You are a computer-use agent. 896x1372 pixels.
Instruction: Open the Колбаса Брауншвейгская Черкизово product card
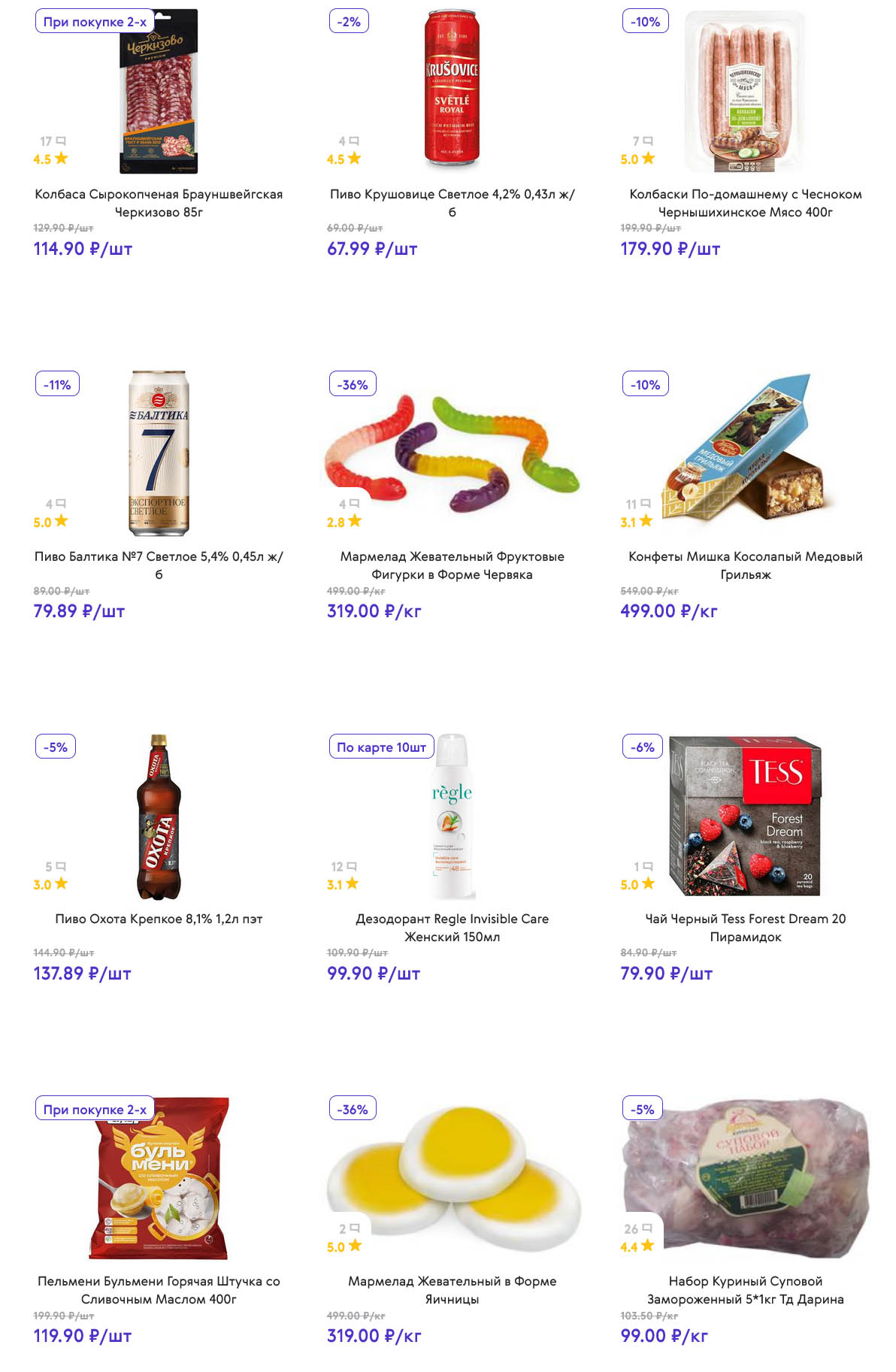pos(159,202)
